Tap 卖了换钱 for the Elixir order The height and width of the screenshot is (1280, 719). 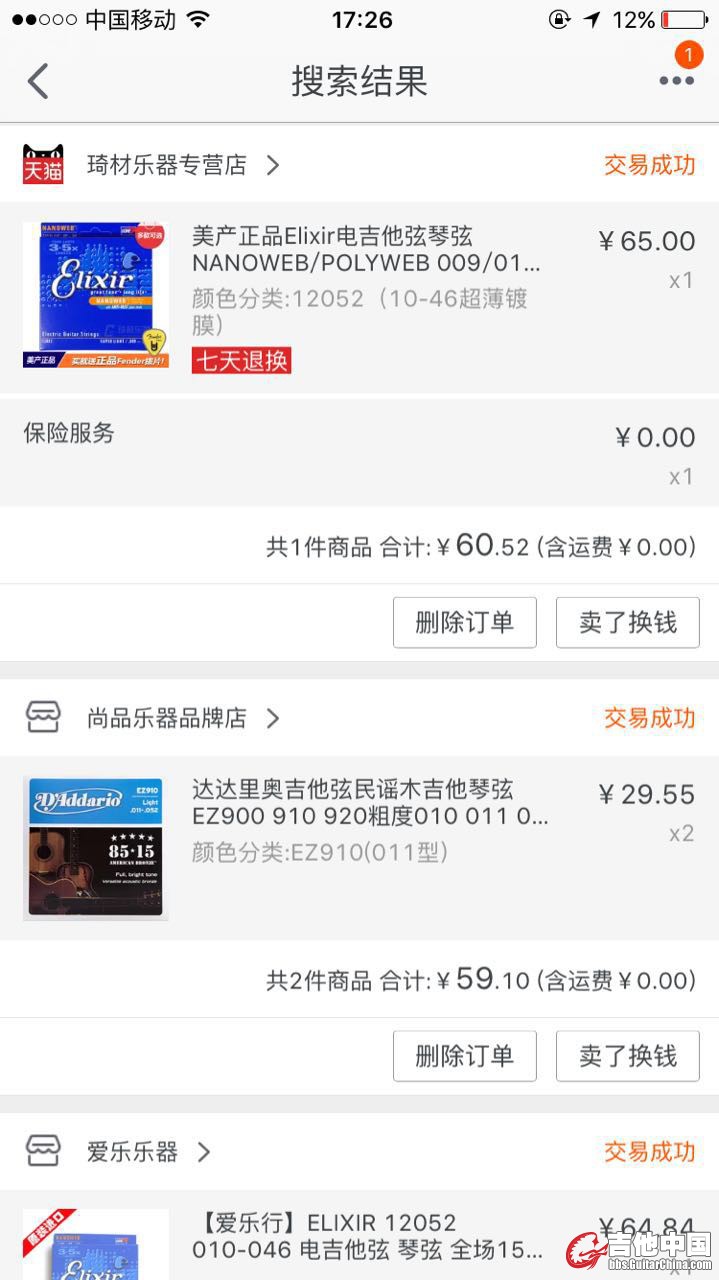point(627,623)
